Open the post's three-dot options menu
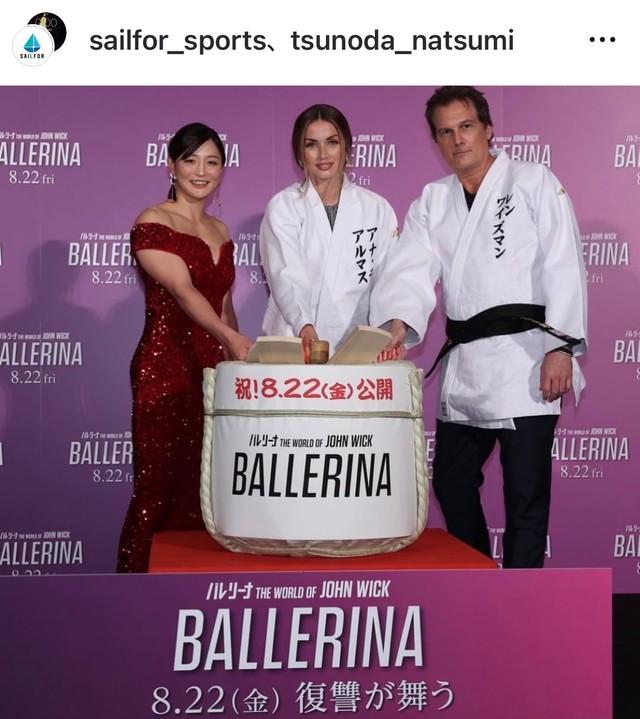Viewport: 640px width, 719px height. pyautogui.click(x=602, y=41)
